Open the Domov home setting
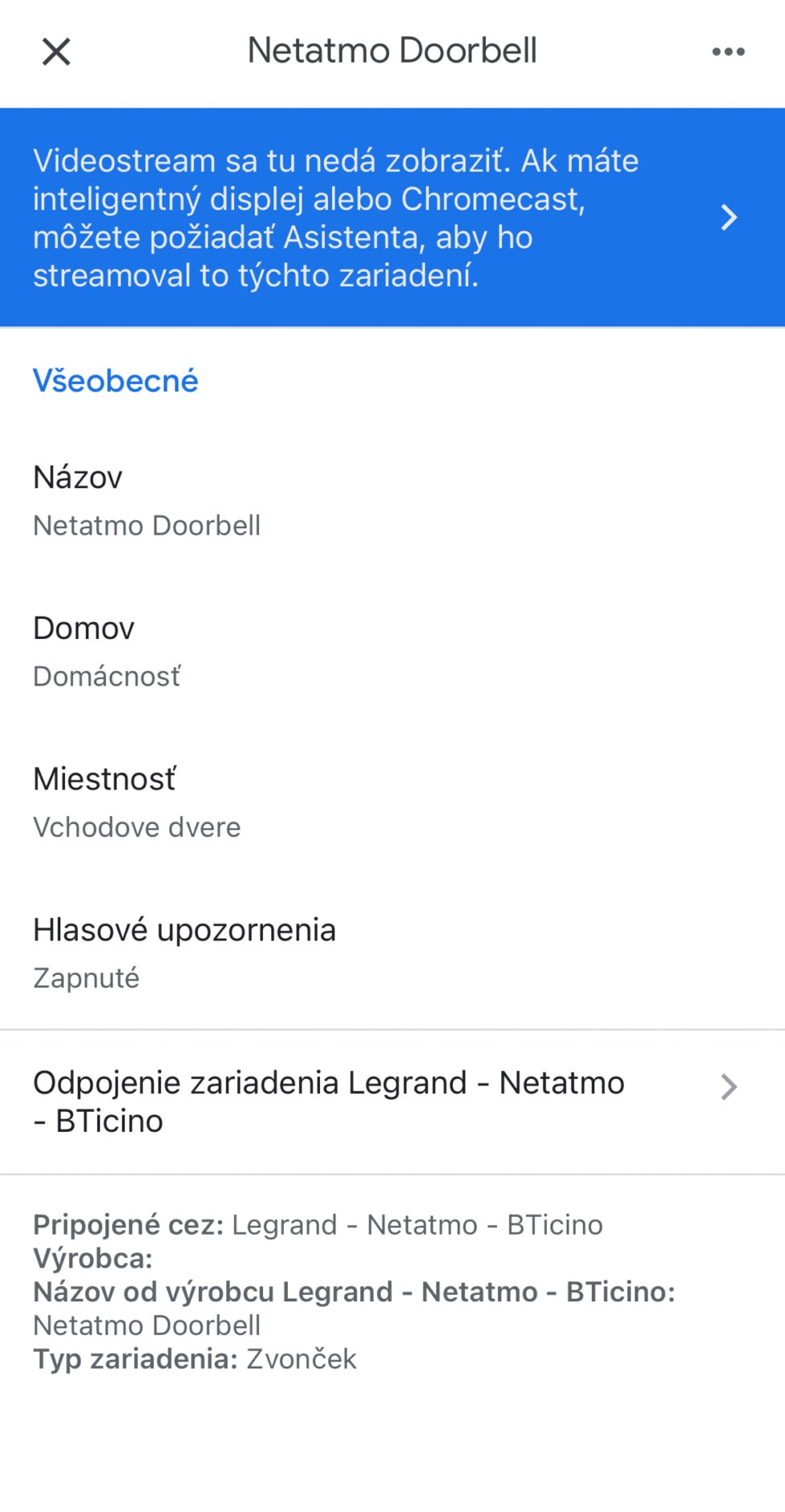This screenshot has width=785, height=1512. [392, 651]
